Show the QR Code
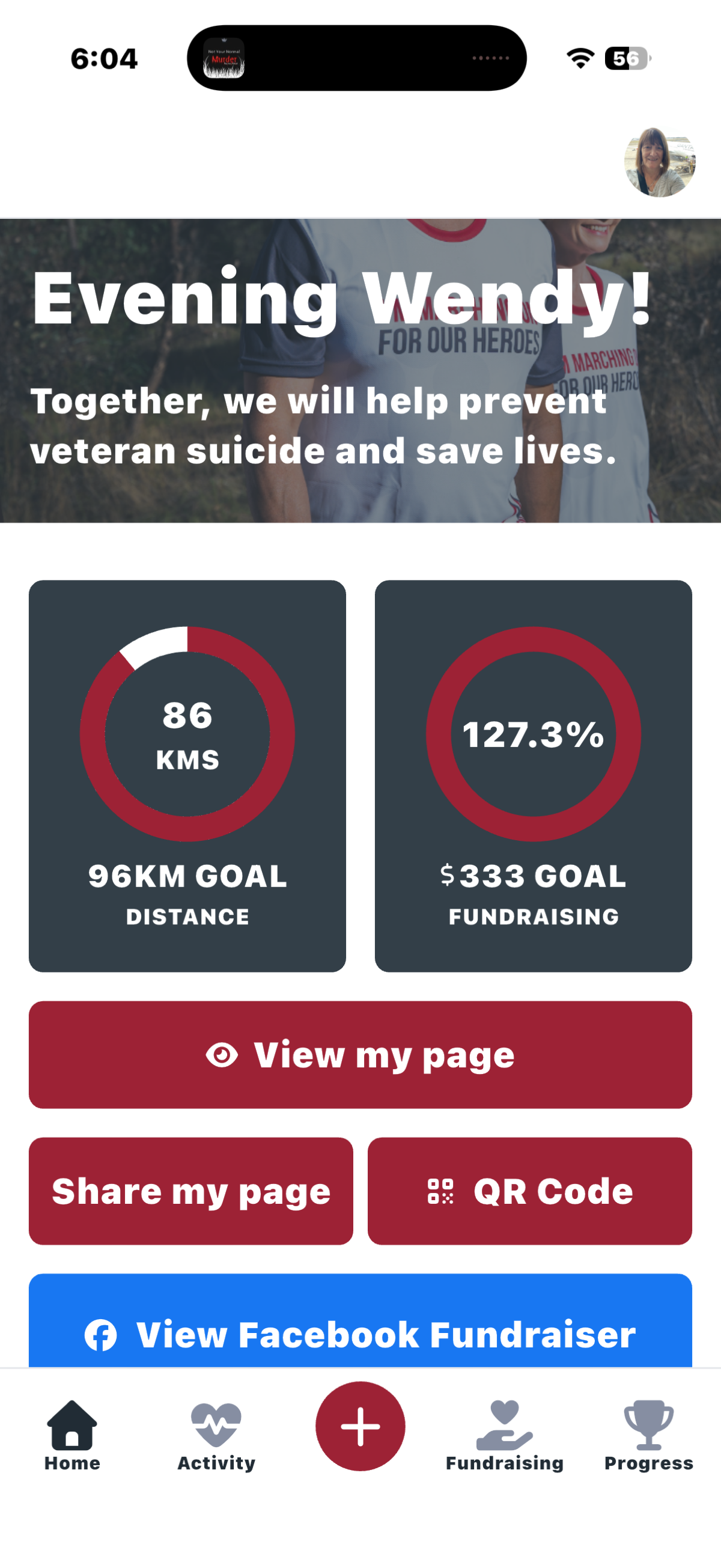721x1568 pixels. (x=529, y=1191)
